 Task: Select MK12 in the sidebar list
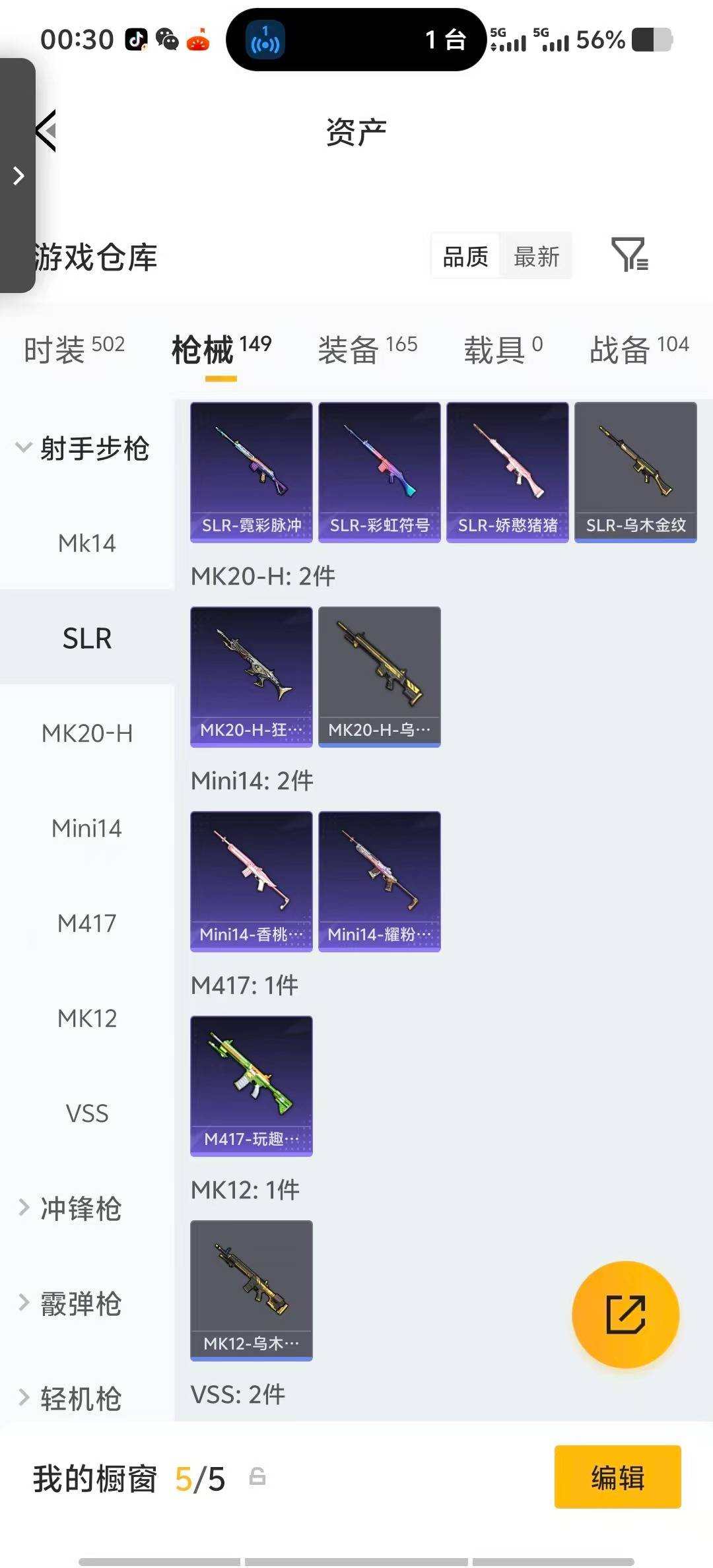click(x=86, y=1019)
